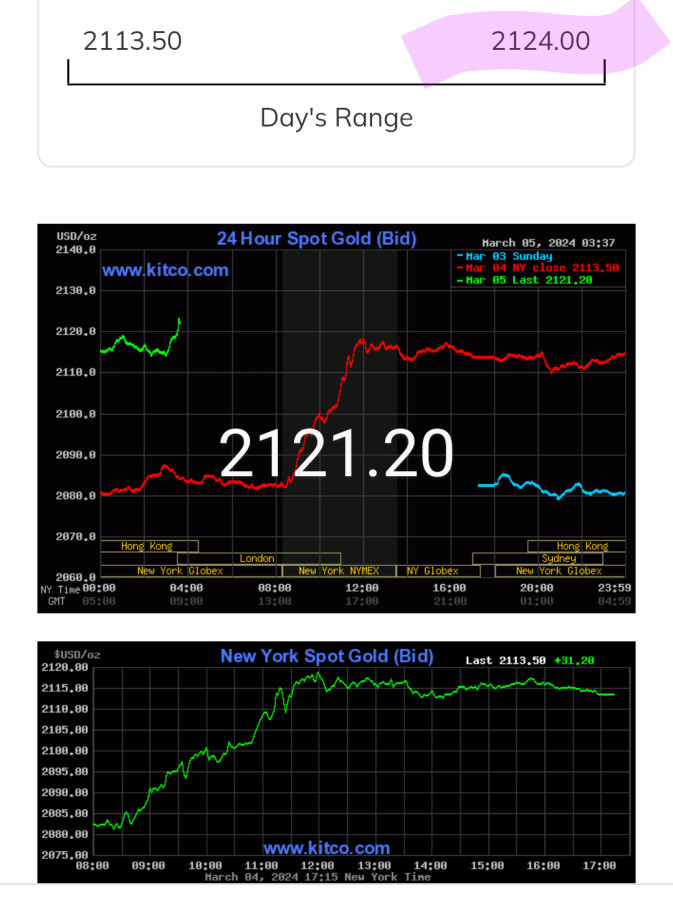This screenshot has height=900, width=673.
Task: Open the 24 Hour Spot Gold chart
Action: pos(336,418)
